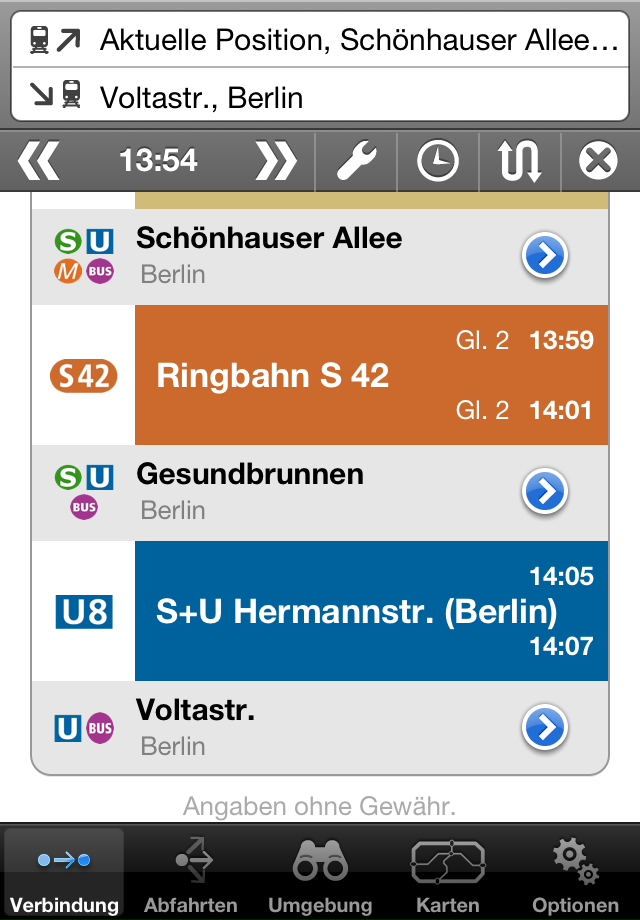View U8 S+U Hermannstr. line details
The image size is (640, 920).
370,611
